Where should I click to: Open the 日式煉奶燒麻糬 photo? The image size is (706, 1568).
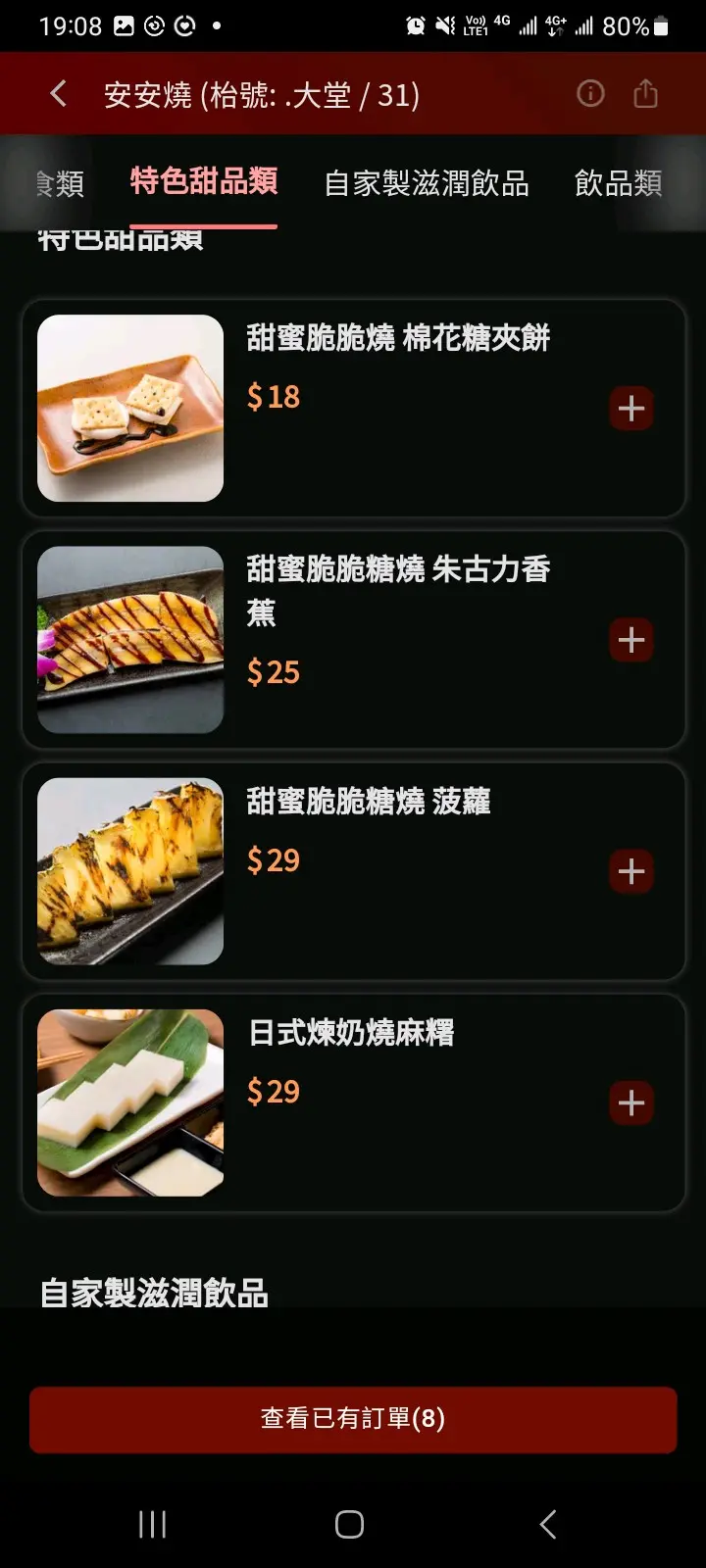(x=130, y=1102)
